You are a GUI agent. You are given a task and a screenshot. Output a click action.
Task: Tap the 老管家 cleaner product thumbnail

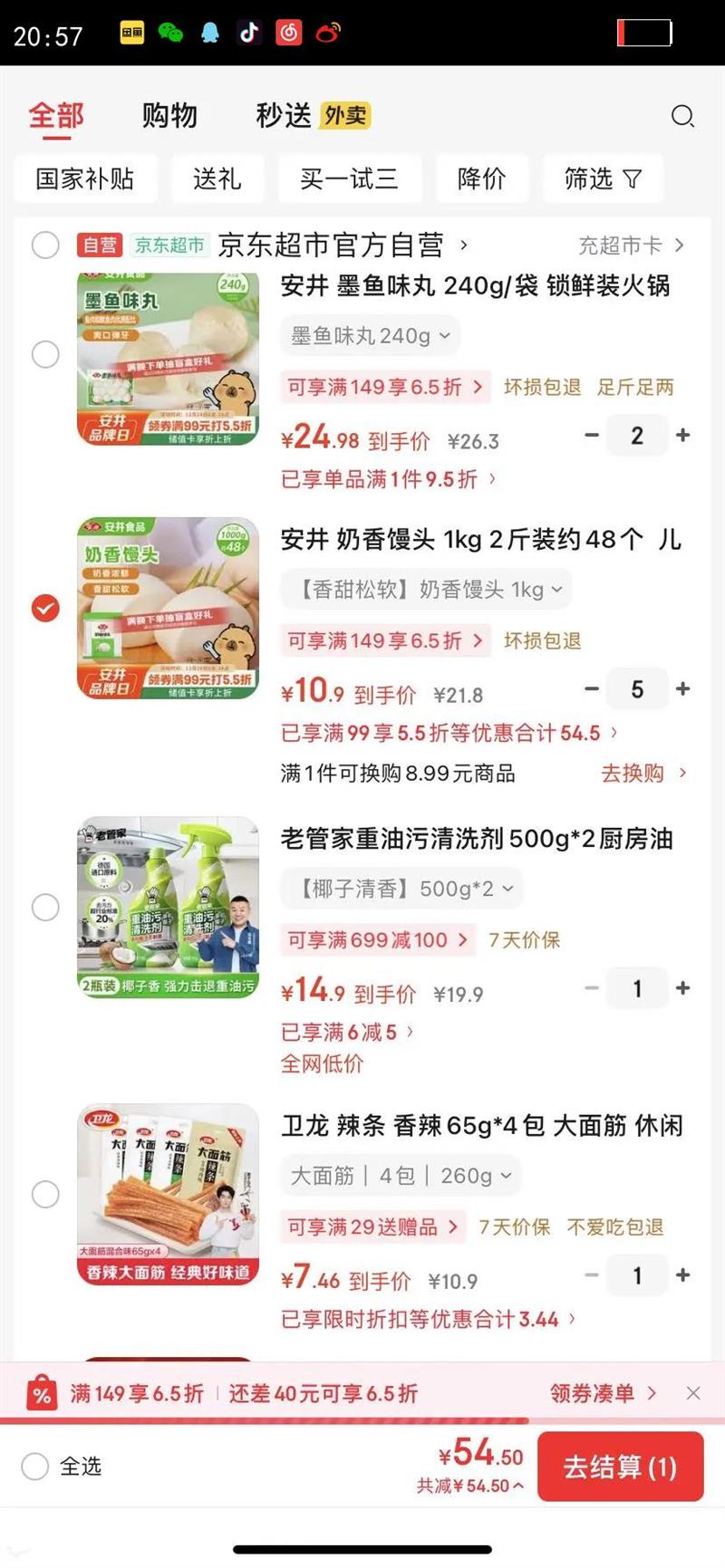[168, 906]
